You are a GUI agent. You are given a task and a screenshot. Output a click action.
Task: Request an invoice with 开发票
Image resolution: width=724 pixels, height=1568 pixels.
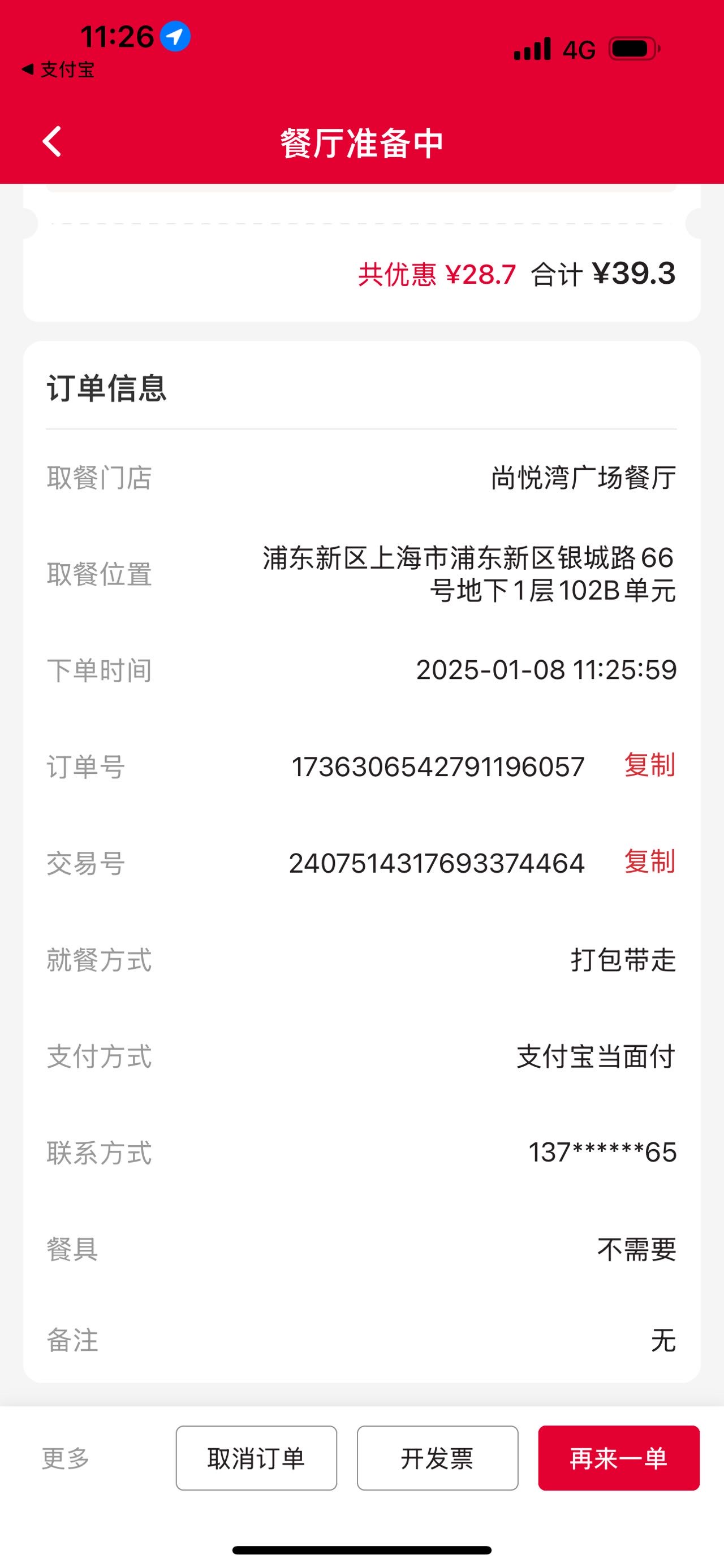coord(437,1458)
